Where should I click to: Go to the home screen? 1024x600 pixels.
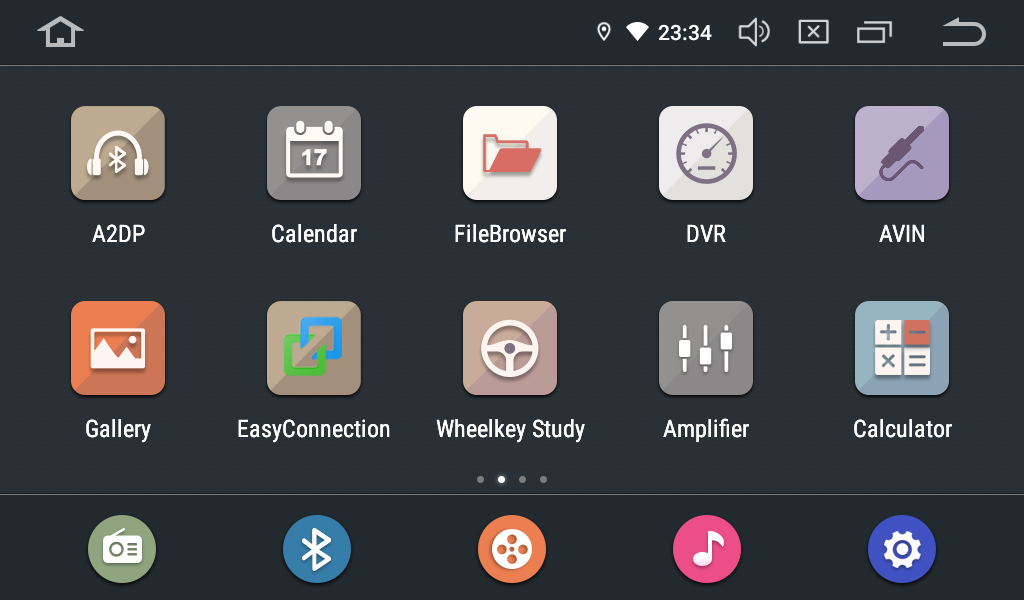click(x=60, y=32)
